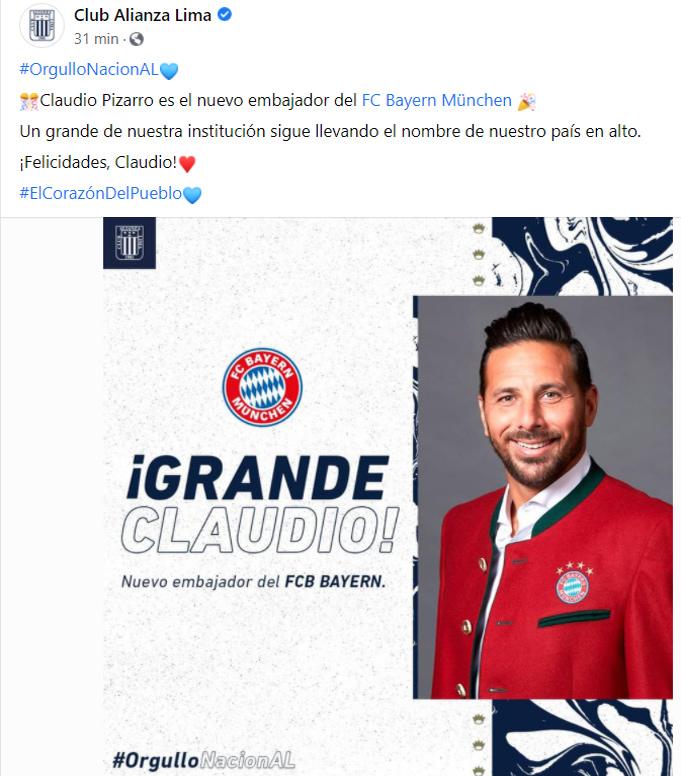
Task: Open Club Alianza Lima profile picture
Action: pos(42,26)
